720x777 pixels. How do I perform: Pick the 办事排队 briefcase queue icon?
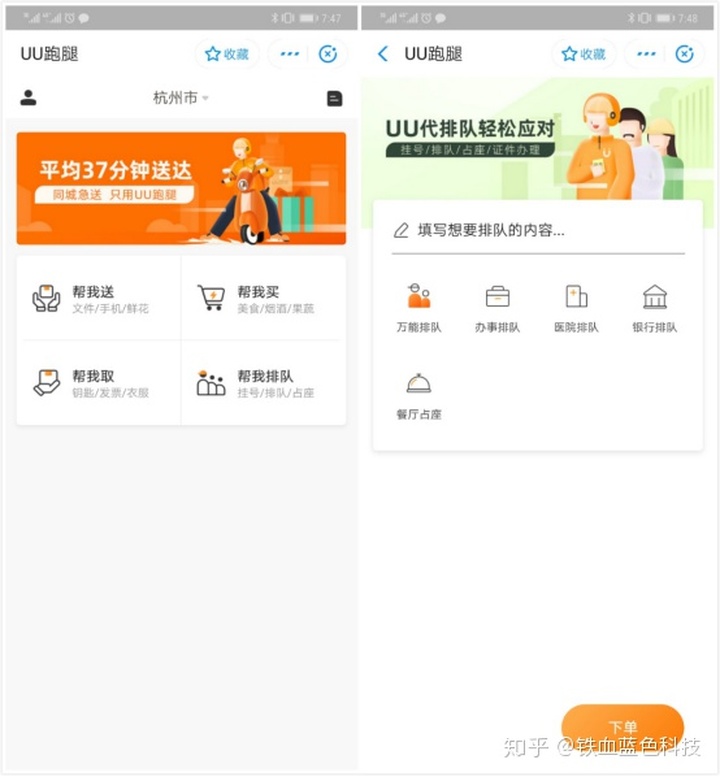tap(496, 295)
